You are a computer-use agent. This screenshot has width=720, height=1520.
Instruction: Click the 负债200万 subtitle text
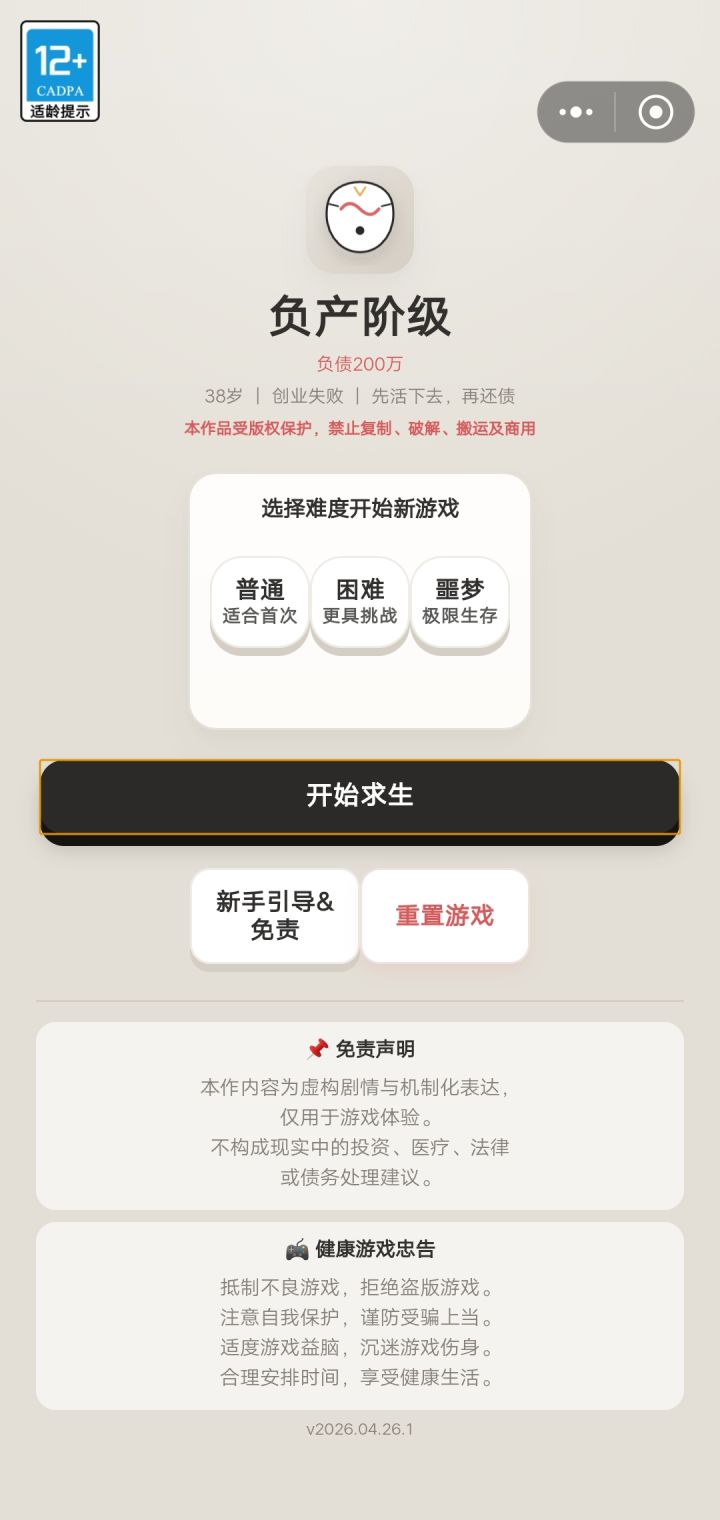tap(360, 364)
